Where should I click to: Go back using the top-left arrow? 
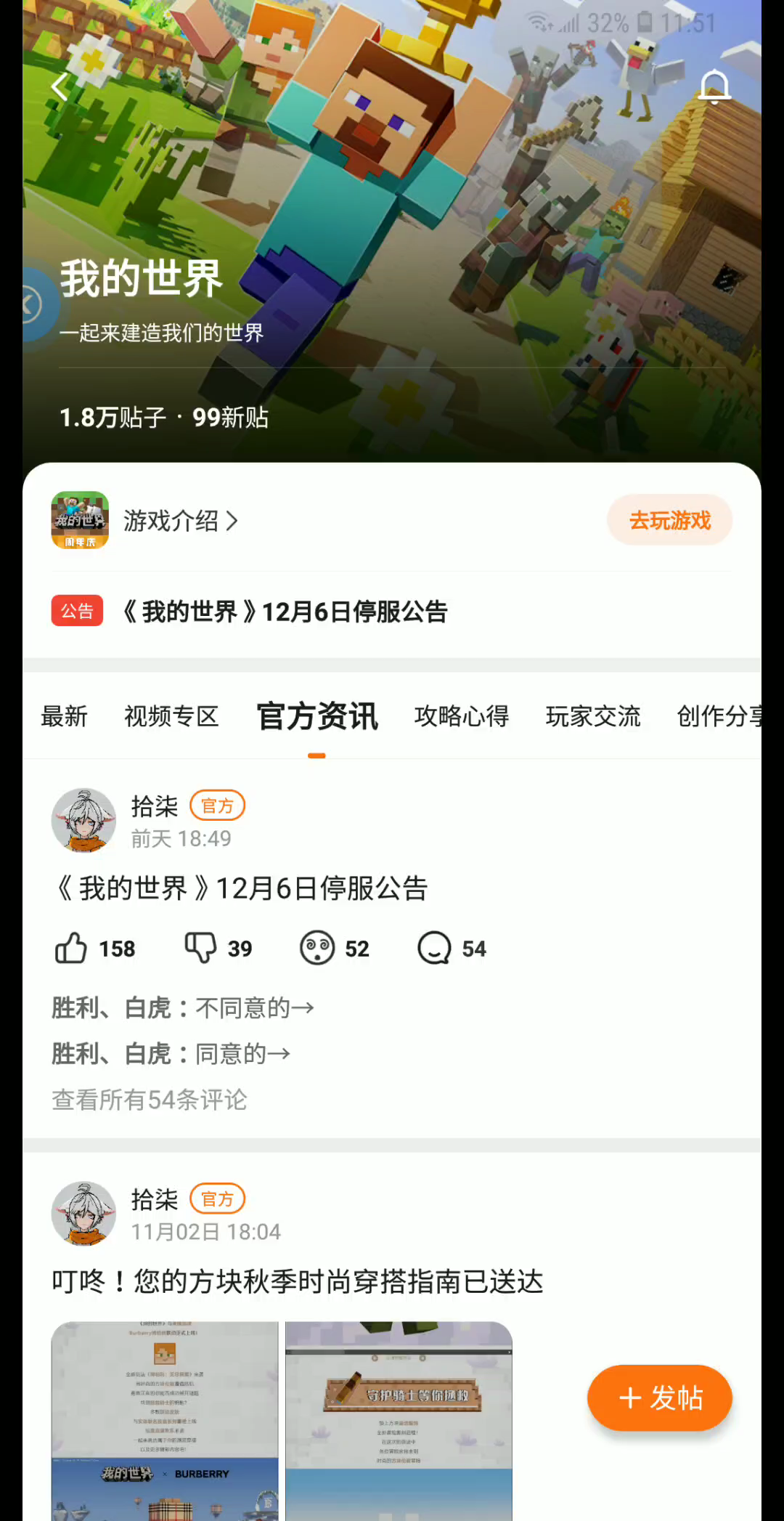[x=60, y=87]
